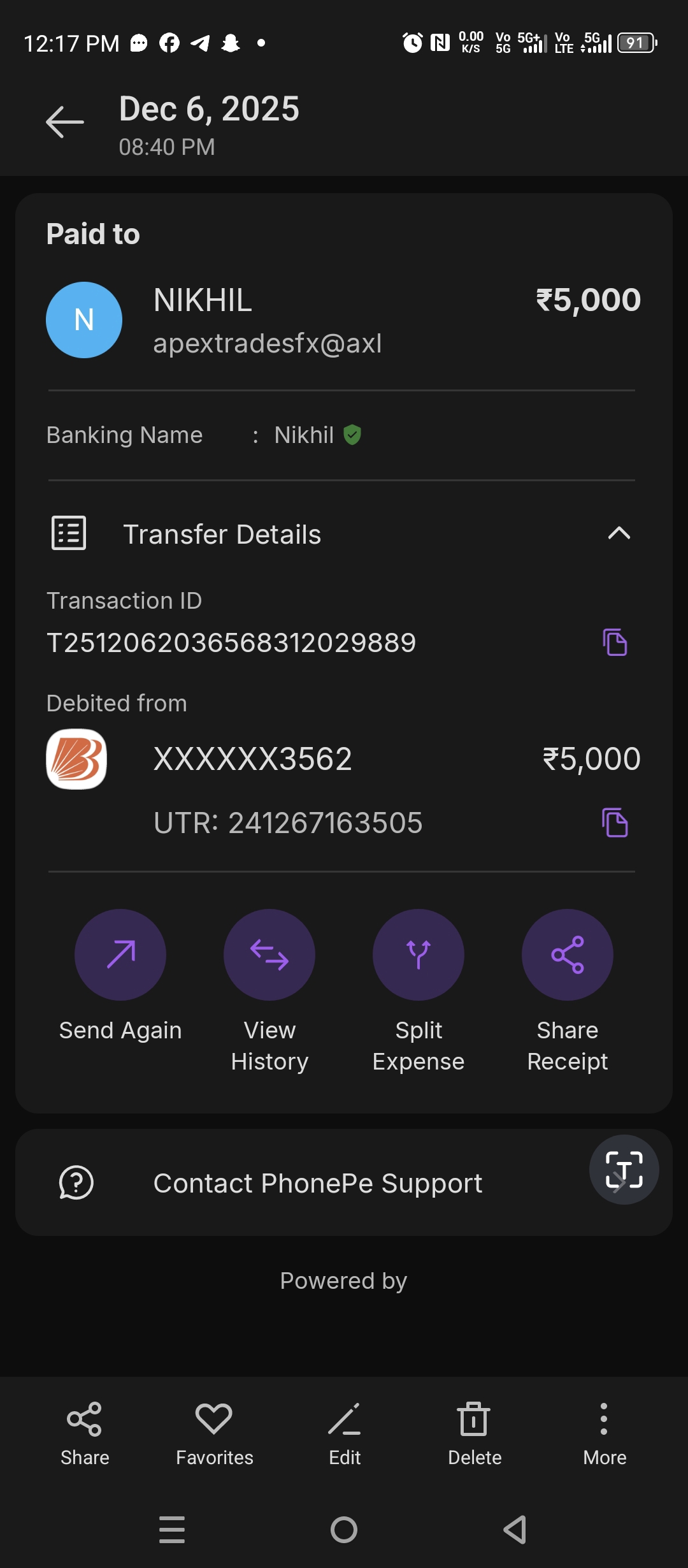Tap the text recognition scan button
Image resolution: width=688 pixels, height=1568 pixels.
click(x=624, y=1170)
